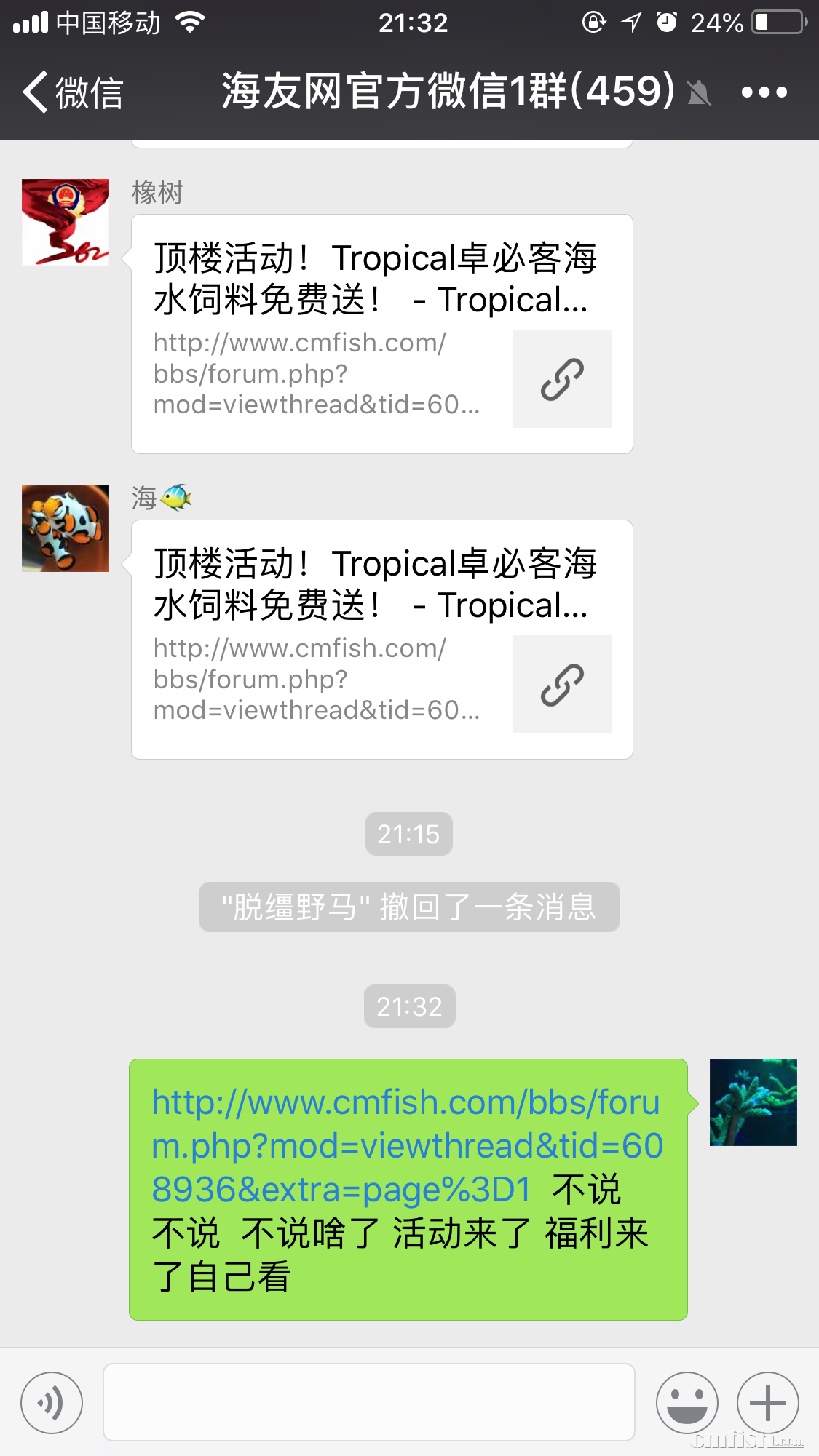
Task: Switch to voice message input
Action: coord(52,1403)
